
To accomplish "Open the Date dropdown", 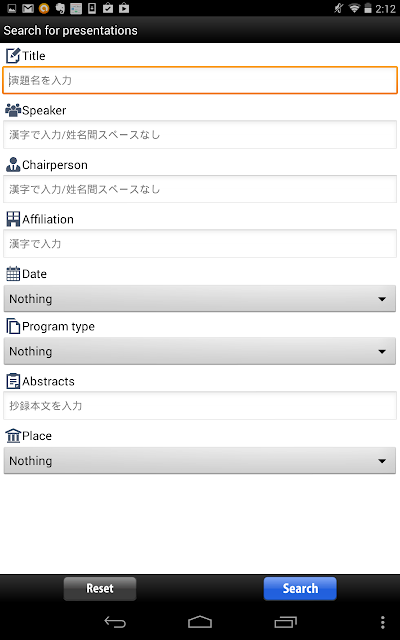I will tap(200, 299).
